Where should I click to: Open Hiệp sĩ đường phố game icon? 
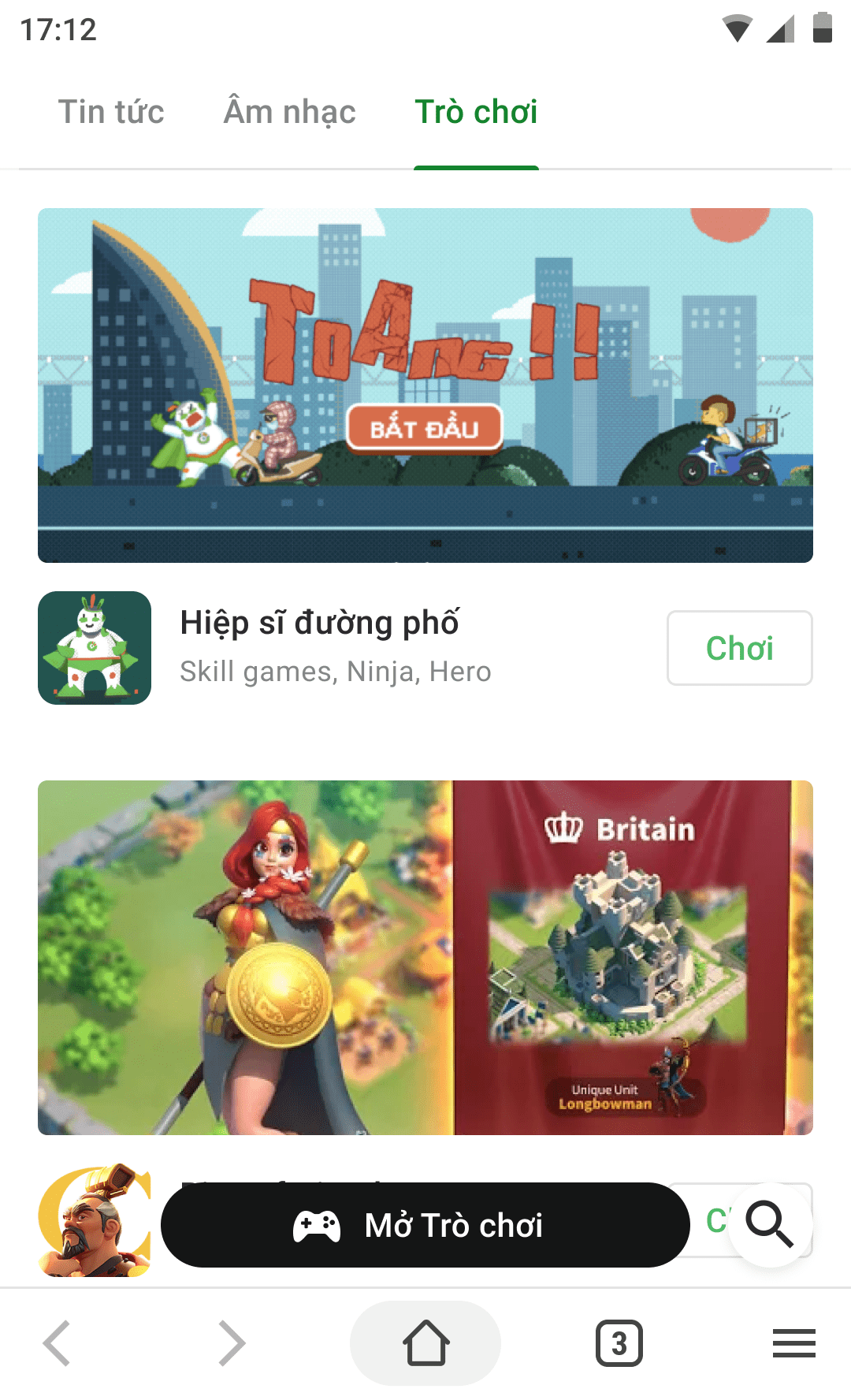click(95, 648)
